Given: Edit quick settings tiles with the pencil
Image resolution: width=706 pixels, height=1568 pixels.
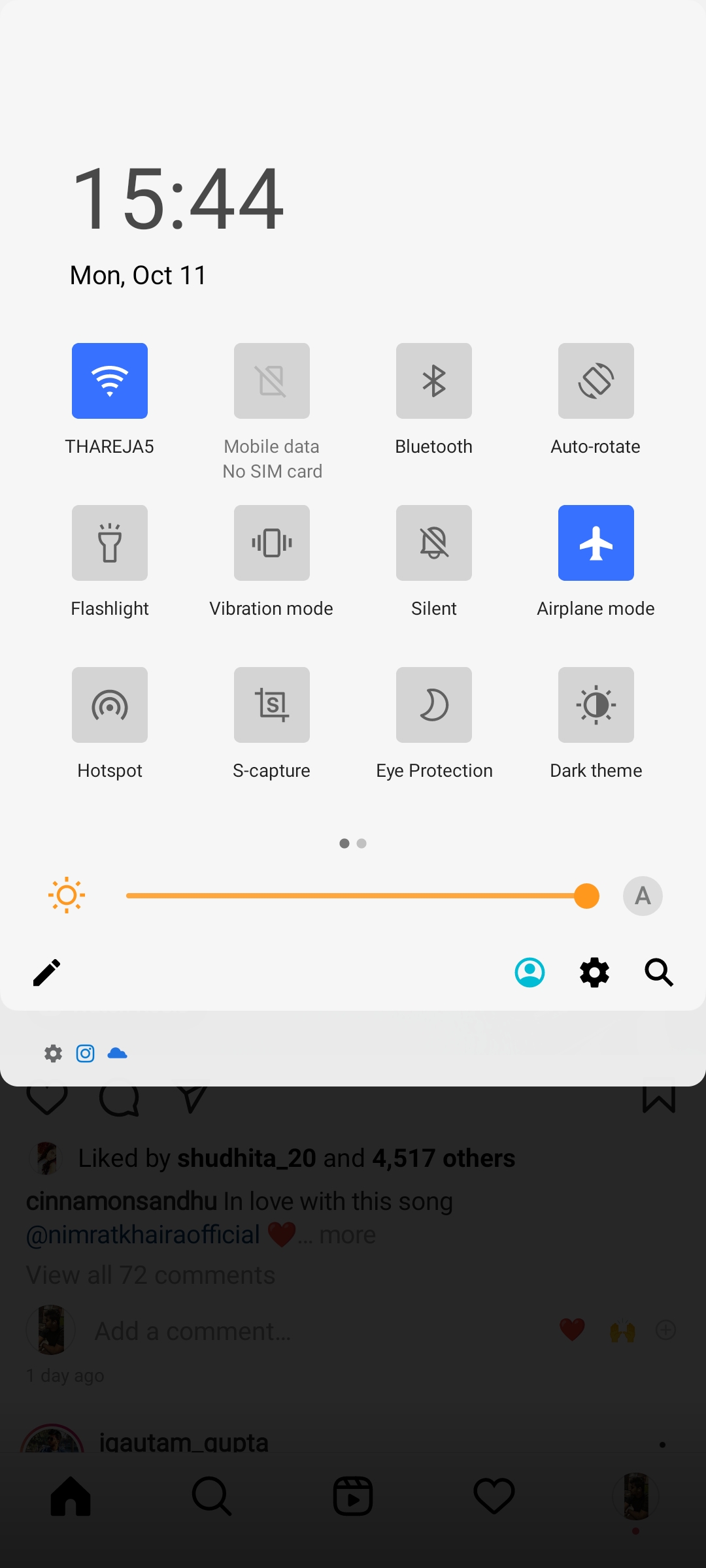Looking at the screenshot, I should [47, 973].
